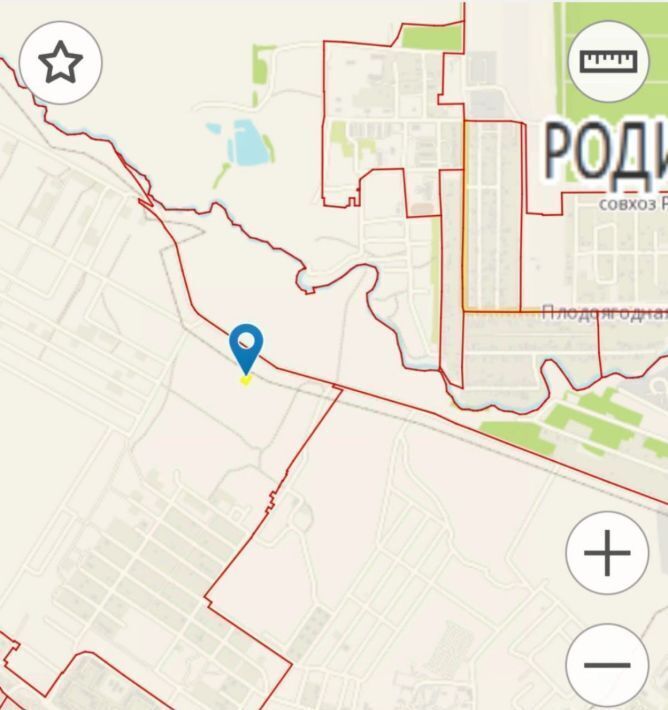Open the ruler measurement tool
The image size is (668, 710).
[x=608, y=61]
